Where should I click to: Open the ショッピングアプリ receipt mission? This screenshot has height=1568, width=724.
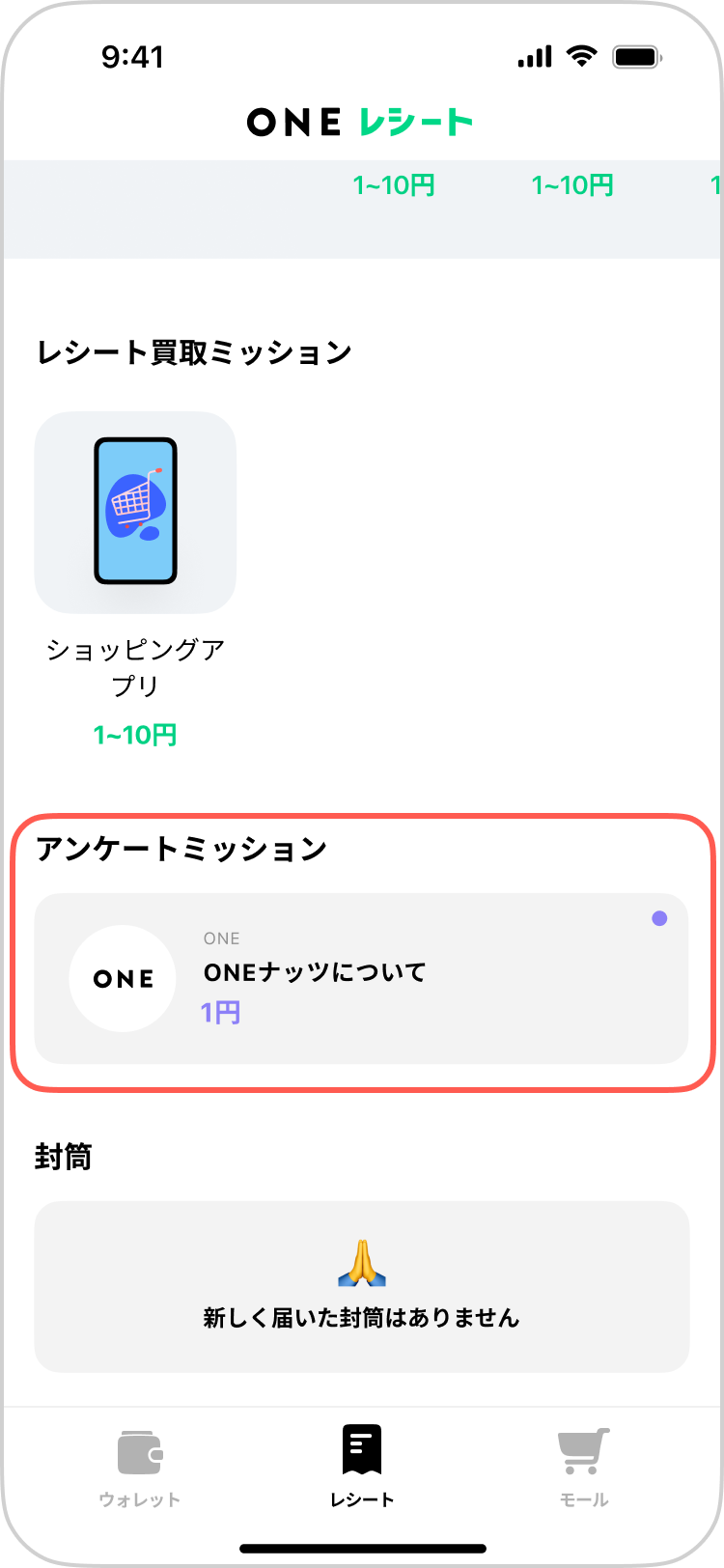tap(135, 513)
